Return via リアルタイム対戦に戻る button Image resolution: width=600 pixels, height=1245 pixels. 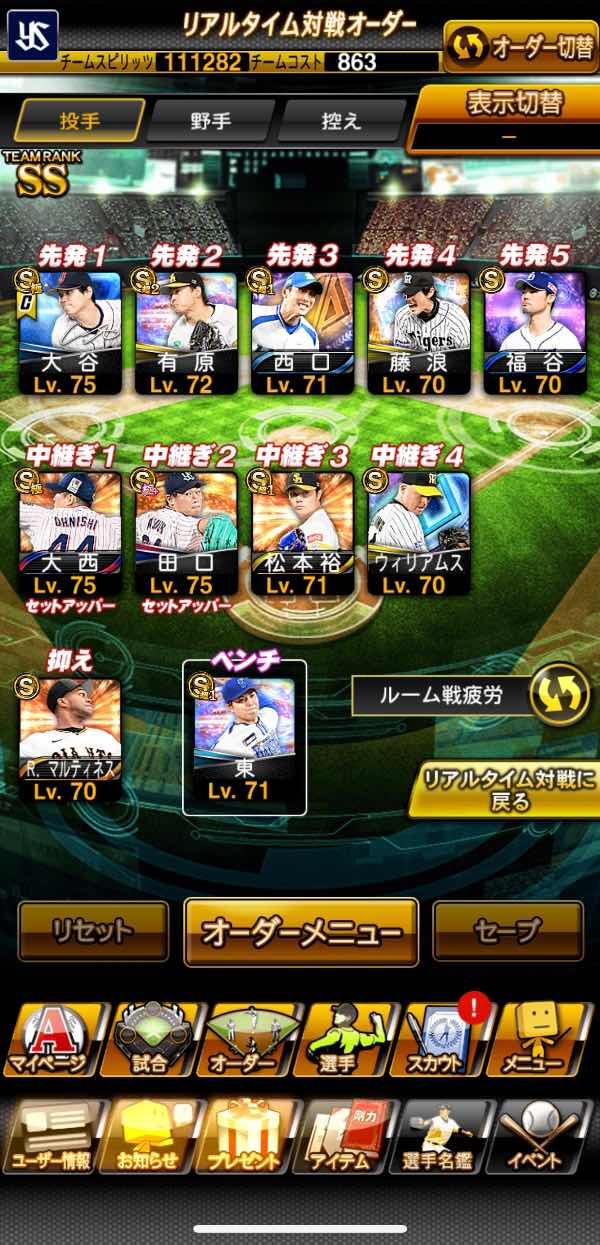click(508, 788)
